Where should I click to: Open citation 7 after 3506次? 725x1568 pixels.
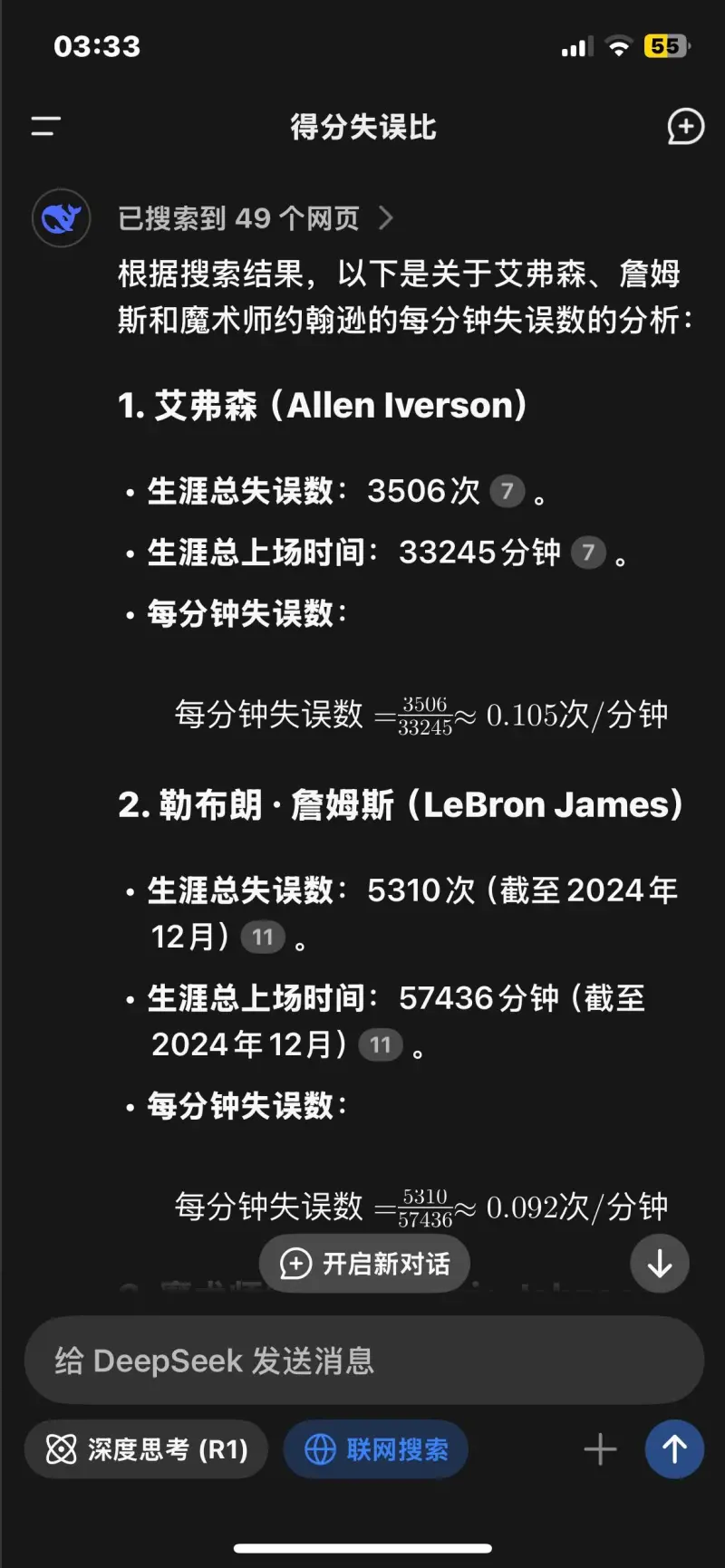[507, 491]
